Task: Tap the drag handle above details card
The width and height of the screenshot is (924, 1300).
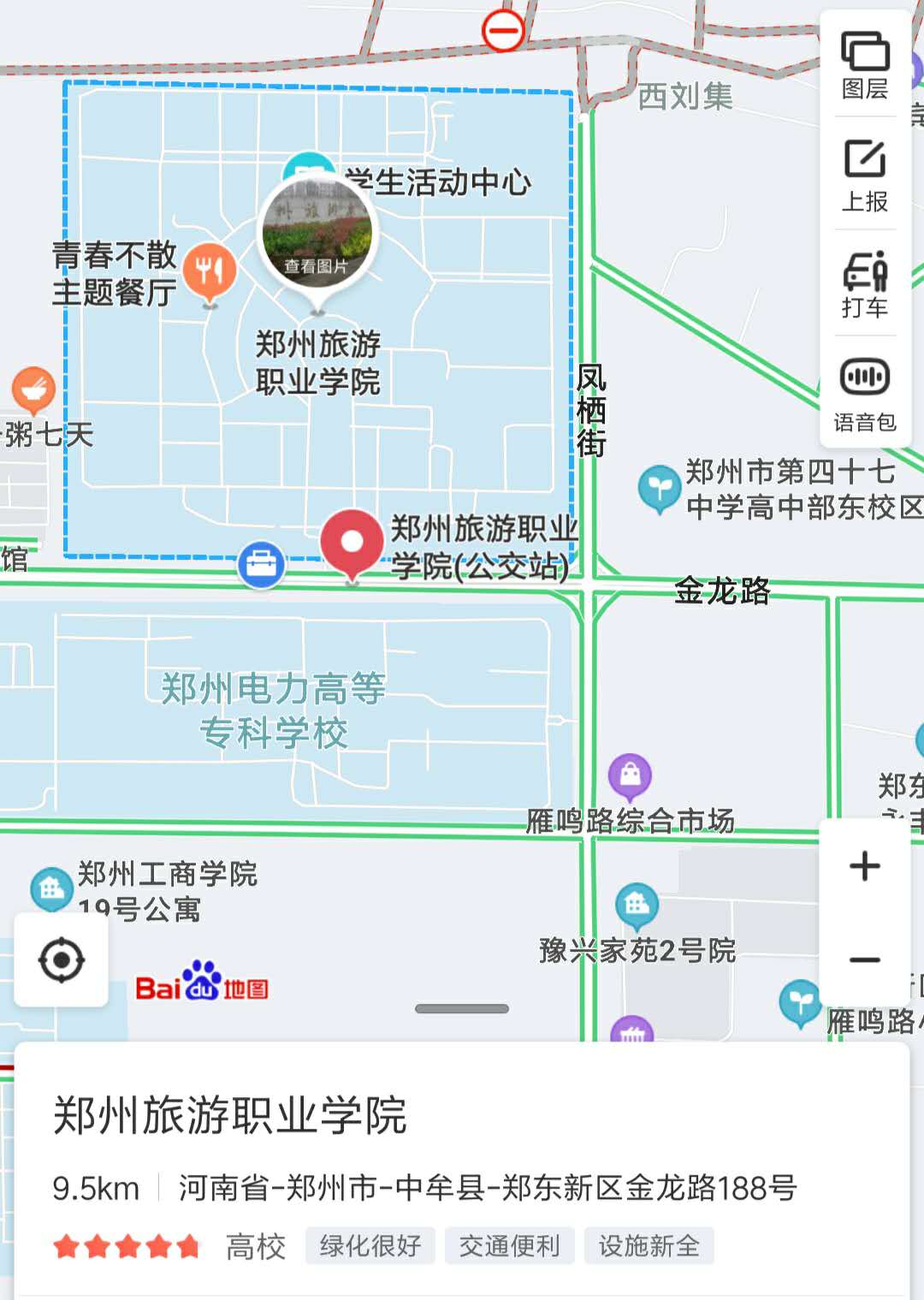Action: (x=462, y=1008)
